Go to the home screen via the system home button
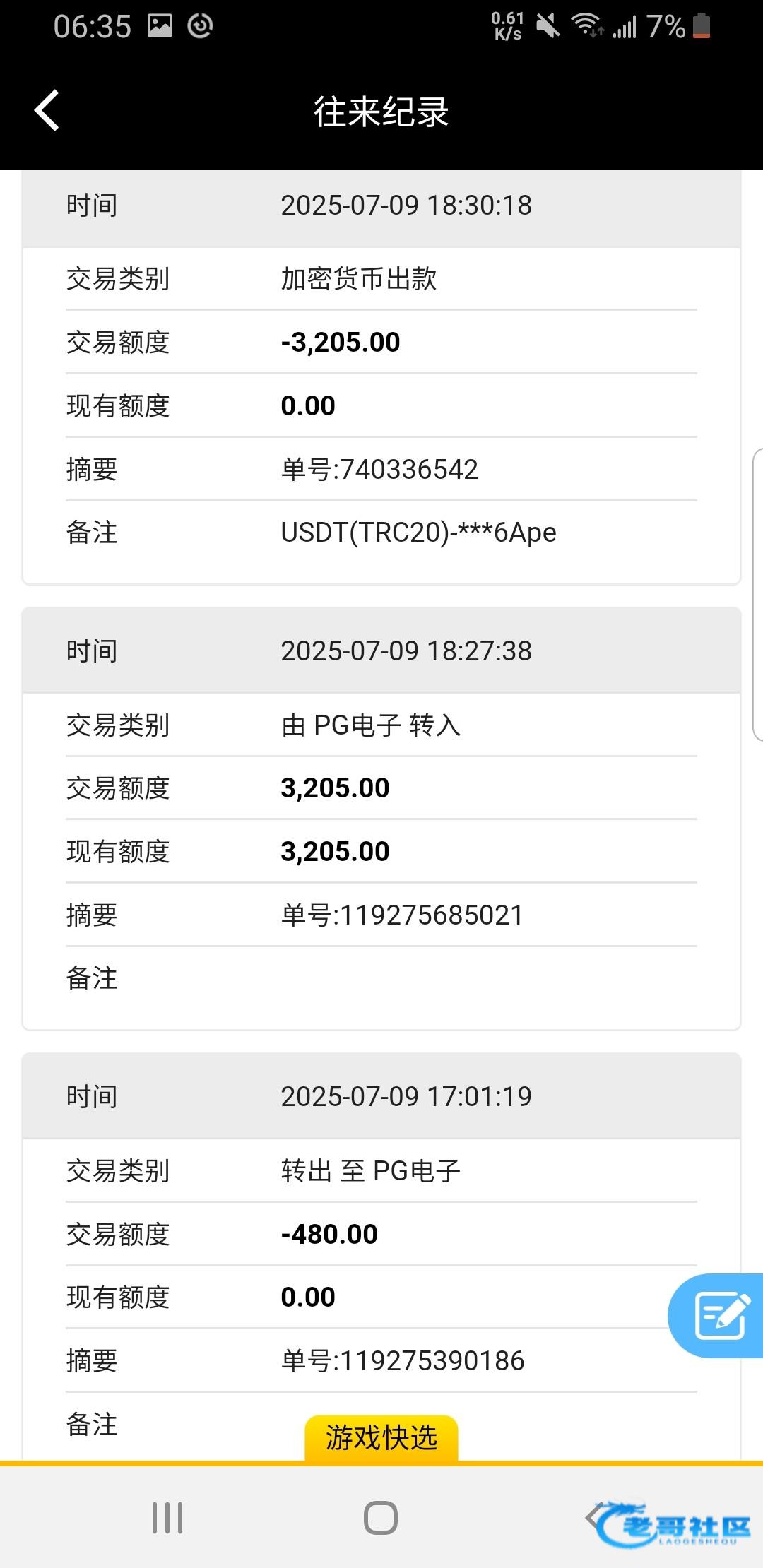763x1568 pixels. click(381, 1517)
